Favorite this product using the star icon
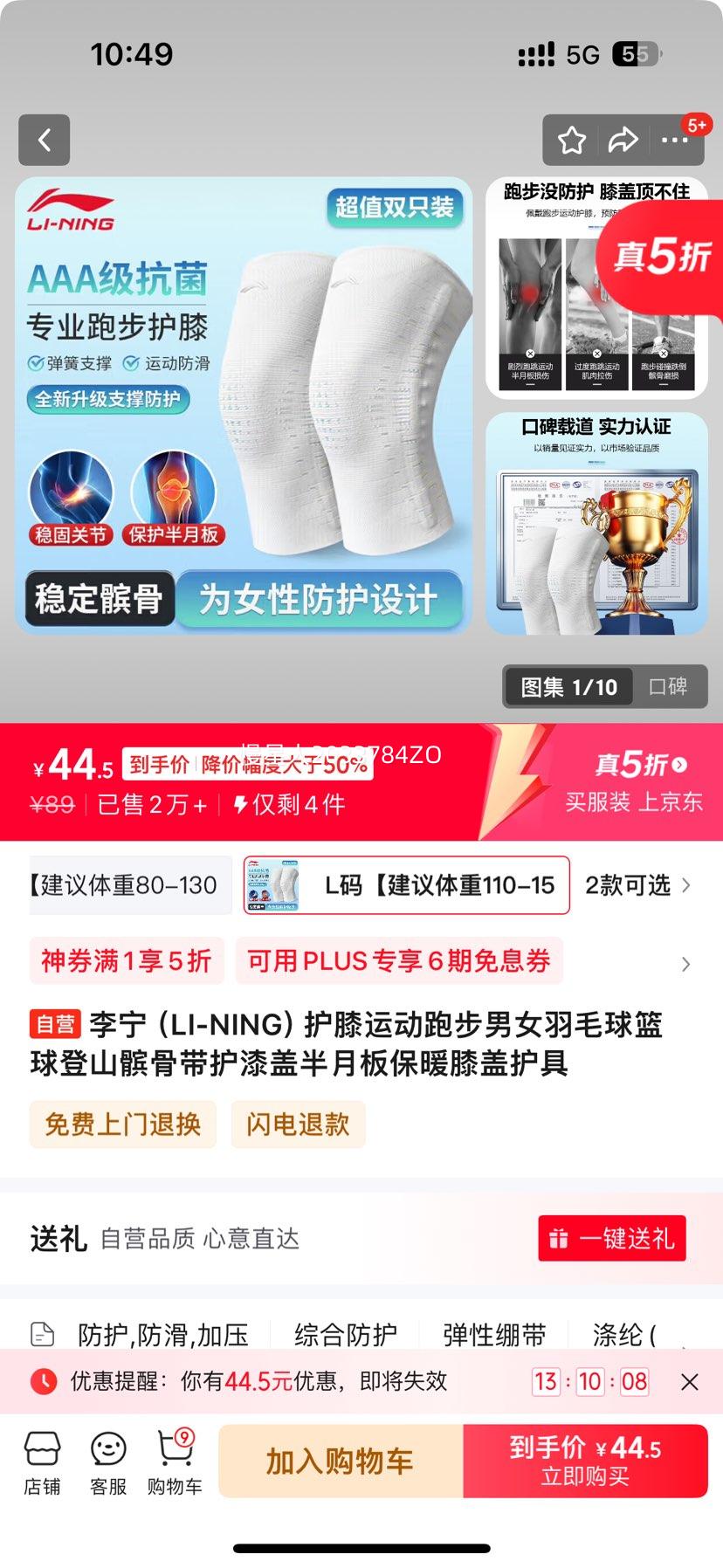Viewport: 723px width, 1568px height. [x=572, y=138]
